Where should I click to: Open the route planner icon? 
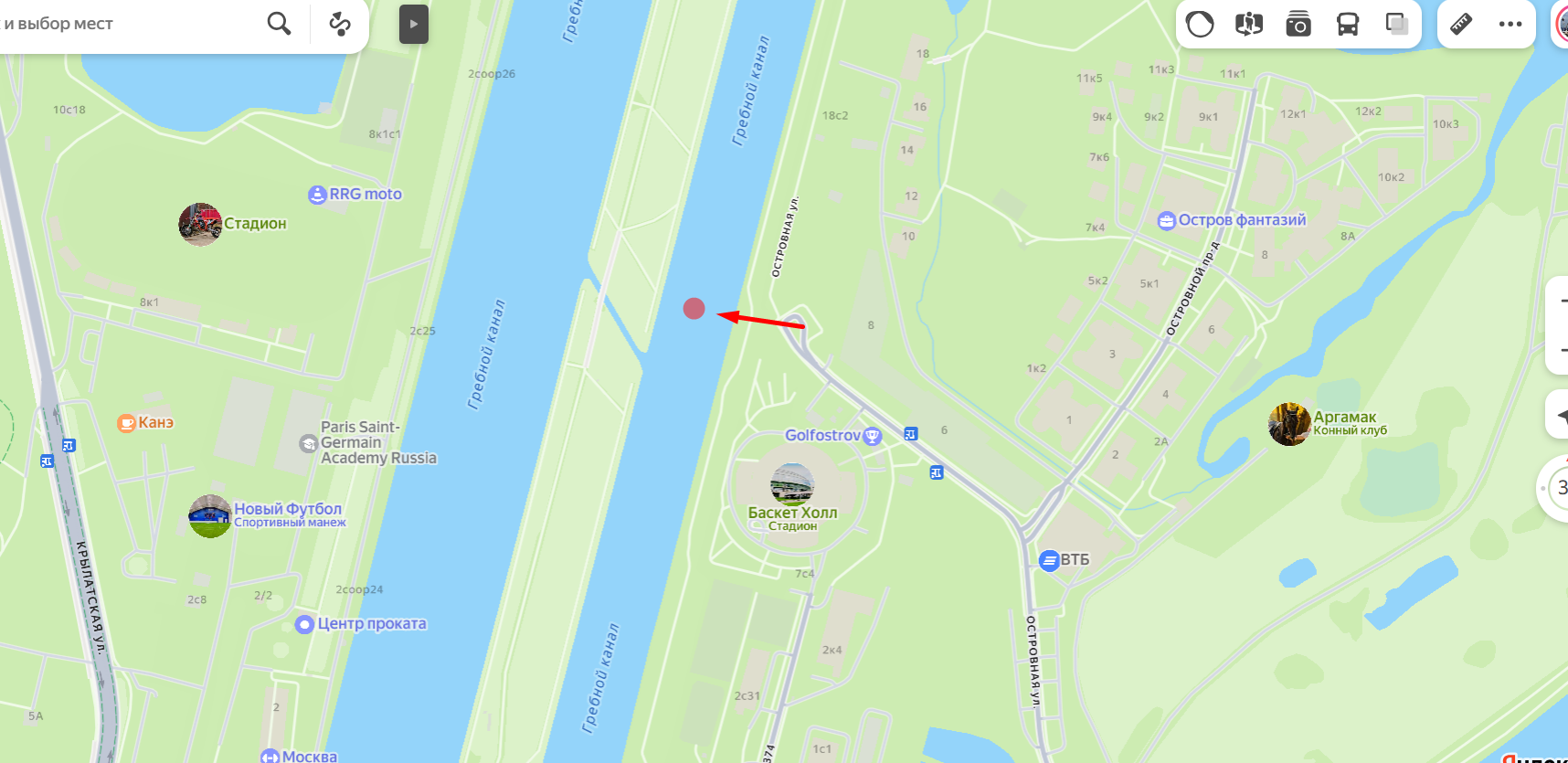tap(340, 24)
